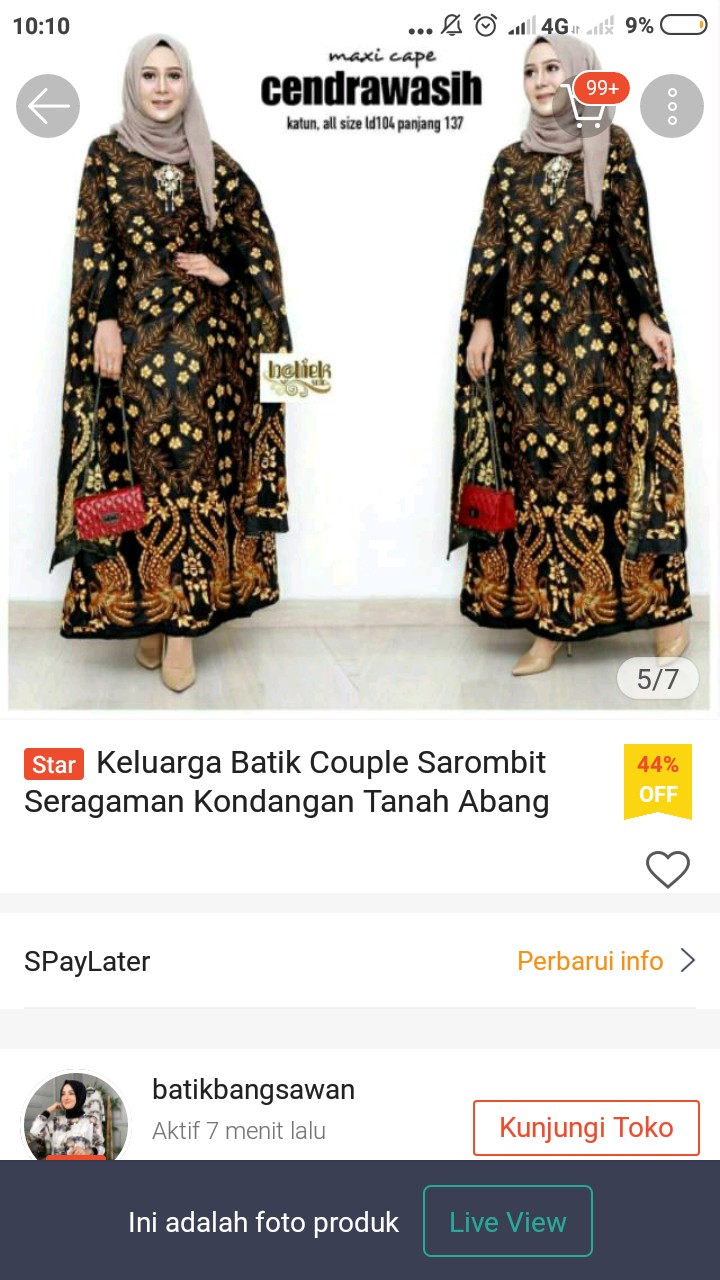The width and height of the screenshot is (720, 1280).
Task: Expand Perbarui info with the chevron
Action: tap(689, 960)
